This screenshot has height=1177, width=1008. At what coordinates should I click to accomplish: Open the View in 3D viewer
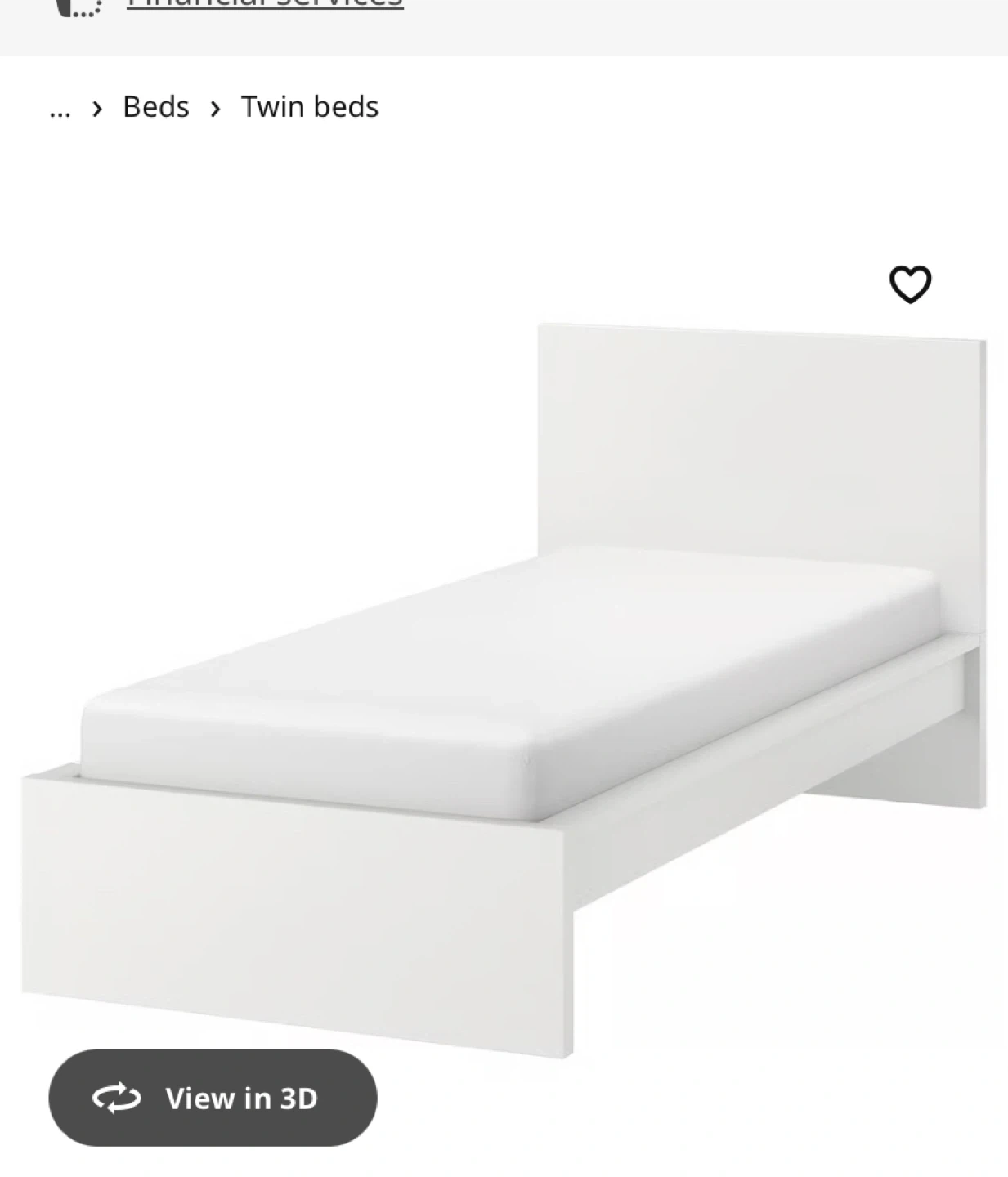pyautogui.click(x=213, y=1098)
